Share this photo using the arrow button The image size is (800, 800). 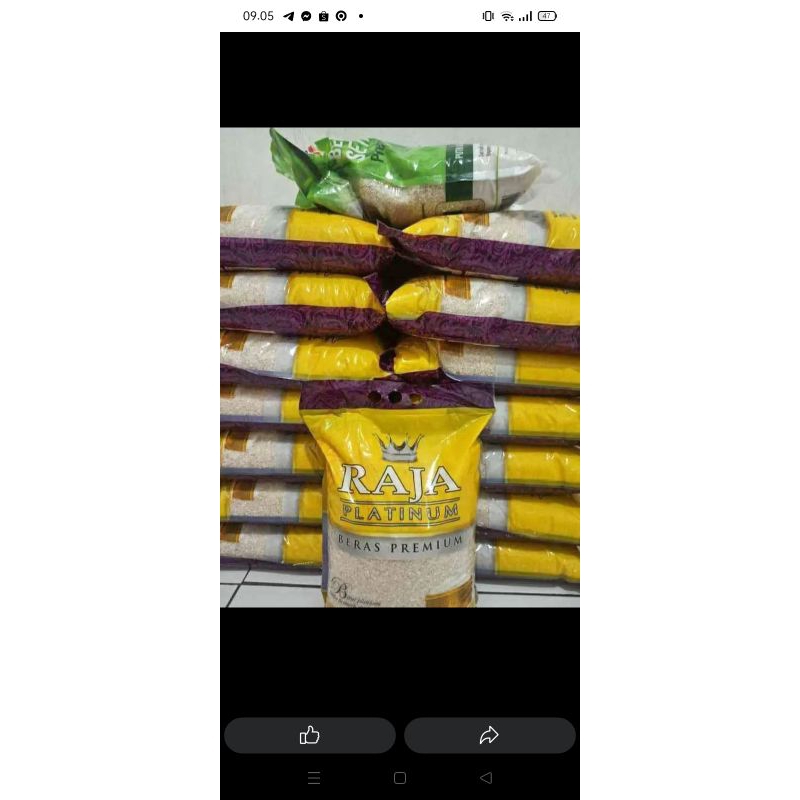(489, 735)
